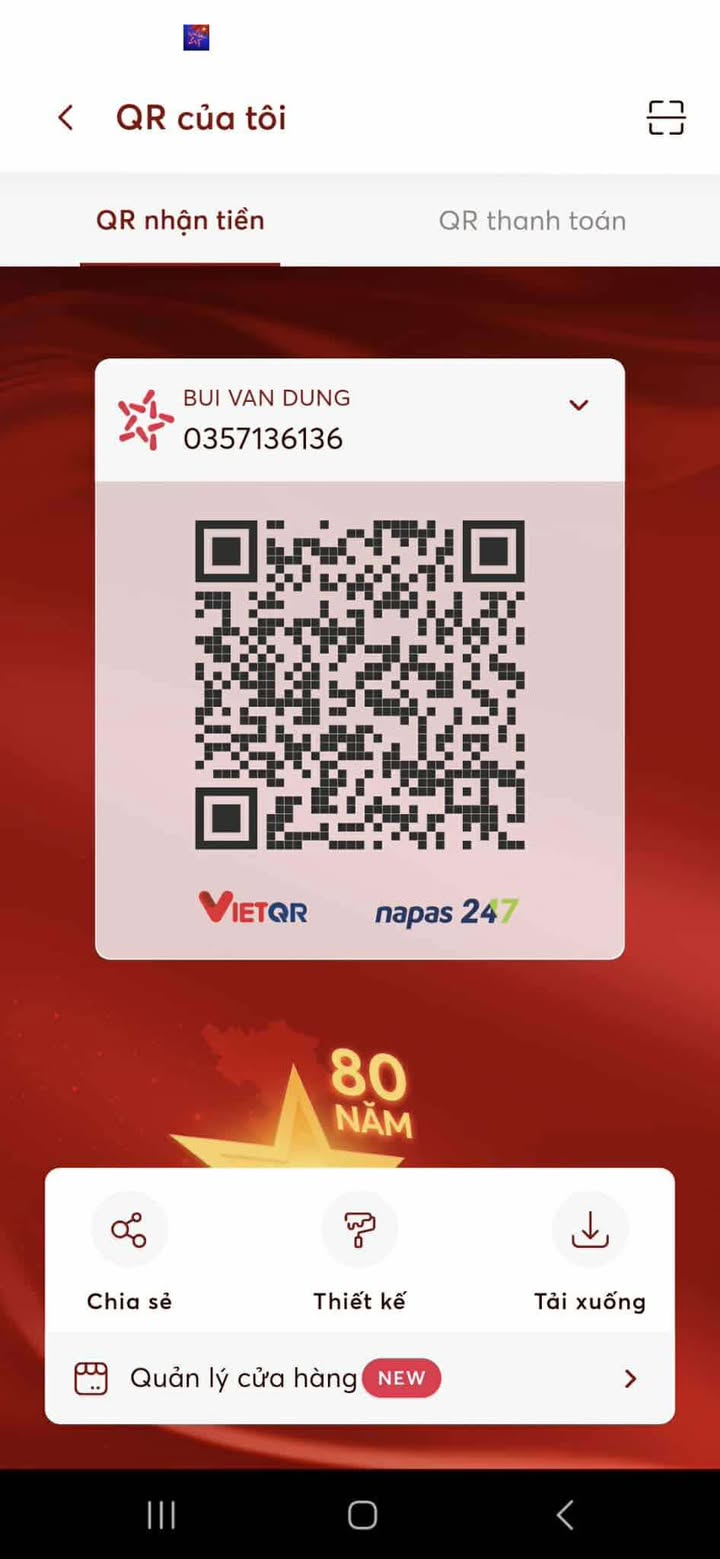720x1559 pixels.
Task: Download the QR with Tải xuống
Action: click(x=589, y=1231)
